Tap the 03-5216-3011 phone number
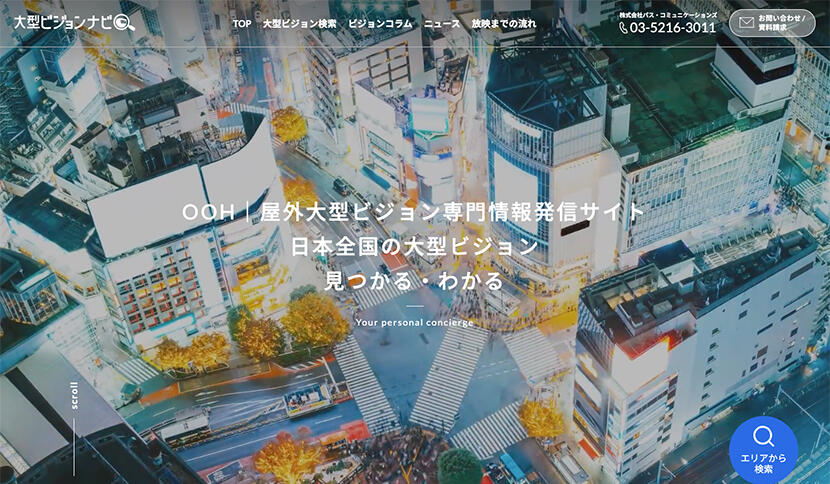This screenshot has width=830, height=484. [667, 28]
